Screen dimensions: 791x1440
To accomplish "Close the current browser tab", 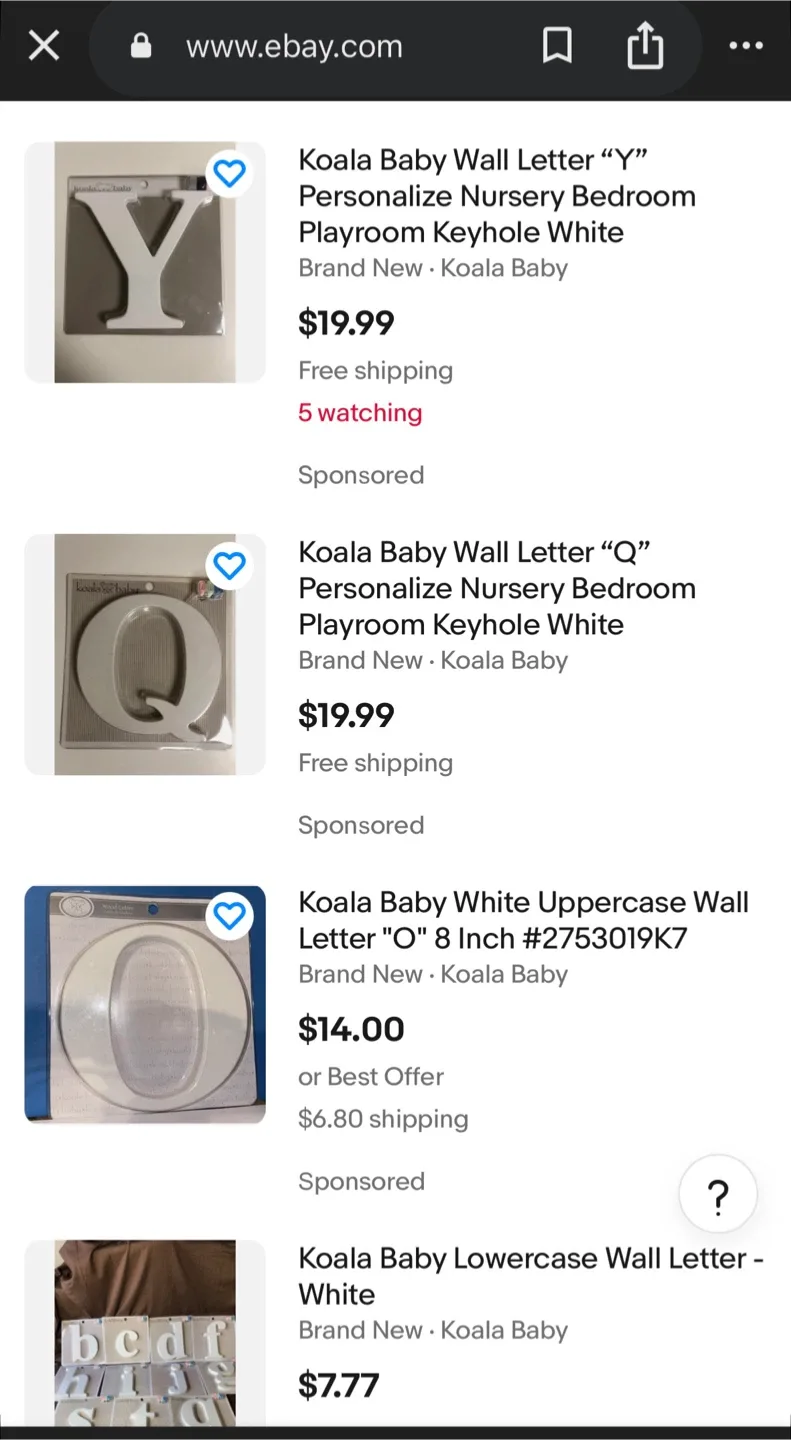I will tap(43, 45).
